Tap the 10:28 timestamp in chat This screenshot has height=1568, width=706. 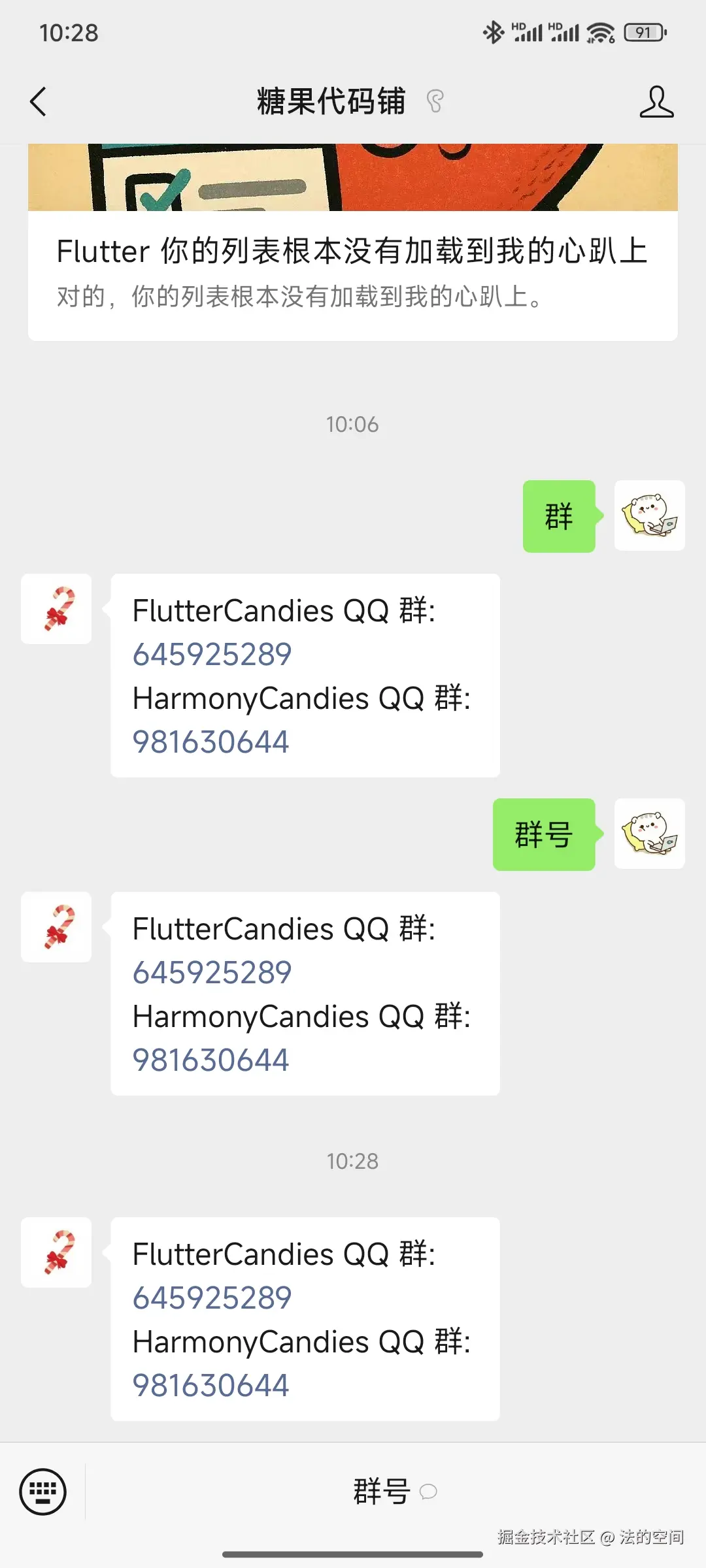(x=353, y=1161)
